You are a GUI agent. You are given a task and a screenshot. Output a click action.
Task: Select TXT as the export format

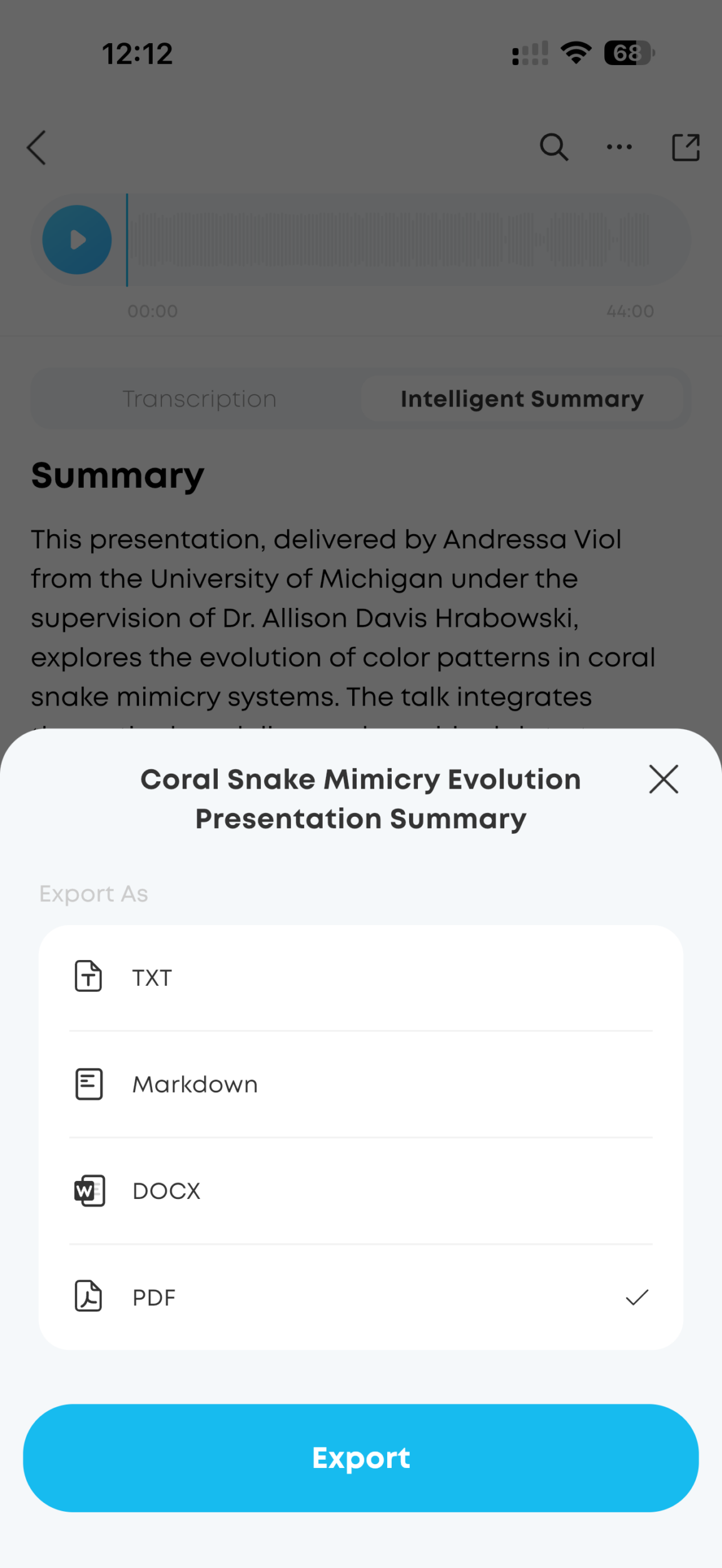point(360,977)
